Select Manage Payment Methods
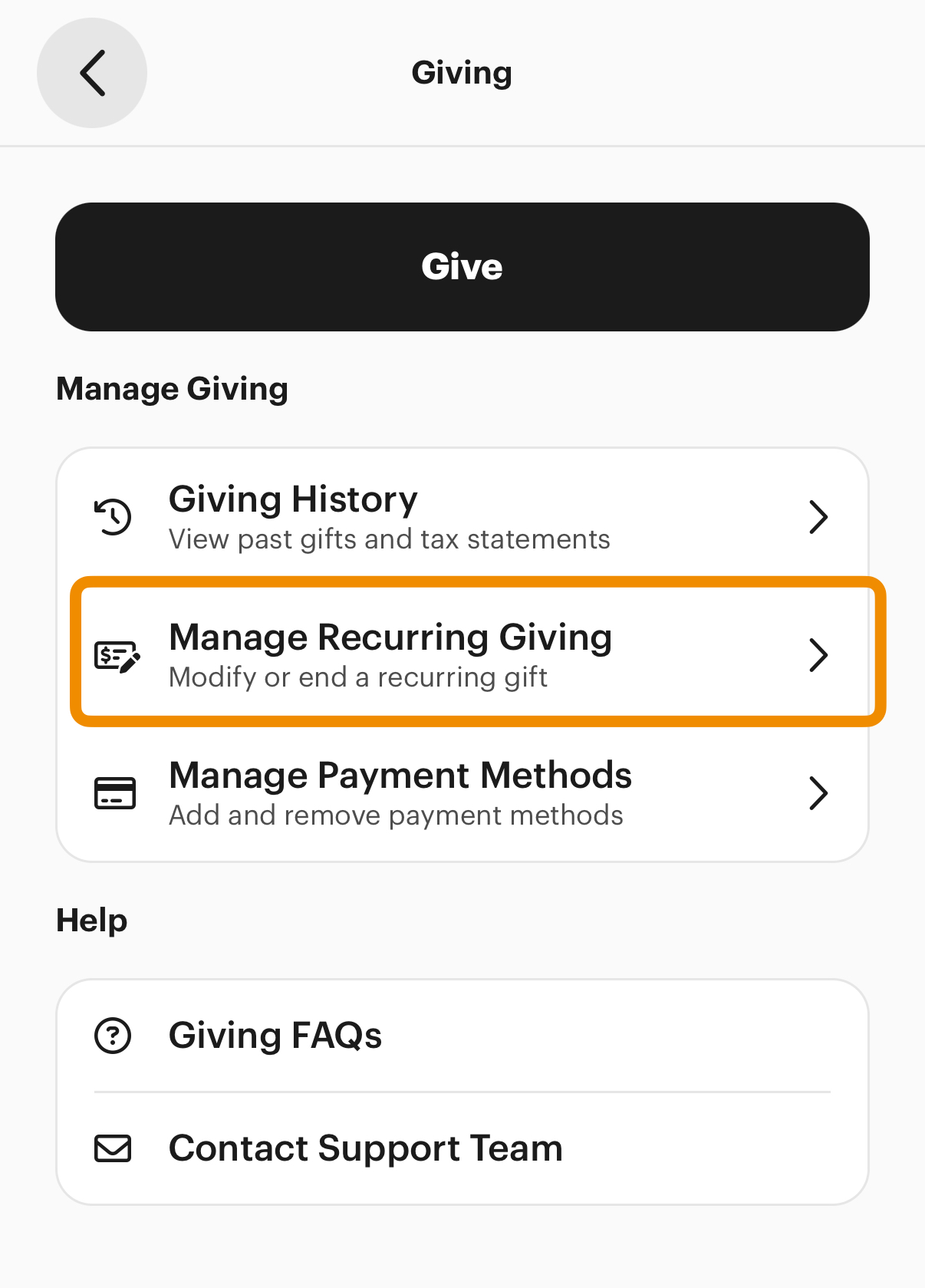The image size is (925, 1288). click(462, 793)
